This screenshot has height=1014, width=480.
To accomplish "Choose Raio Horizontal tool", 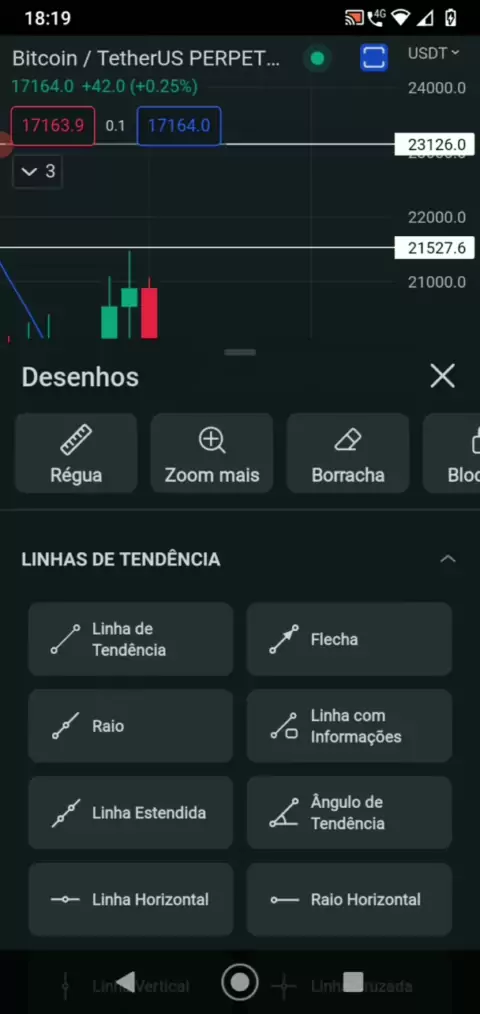I will [349, 899].
